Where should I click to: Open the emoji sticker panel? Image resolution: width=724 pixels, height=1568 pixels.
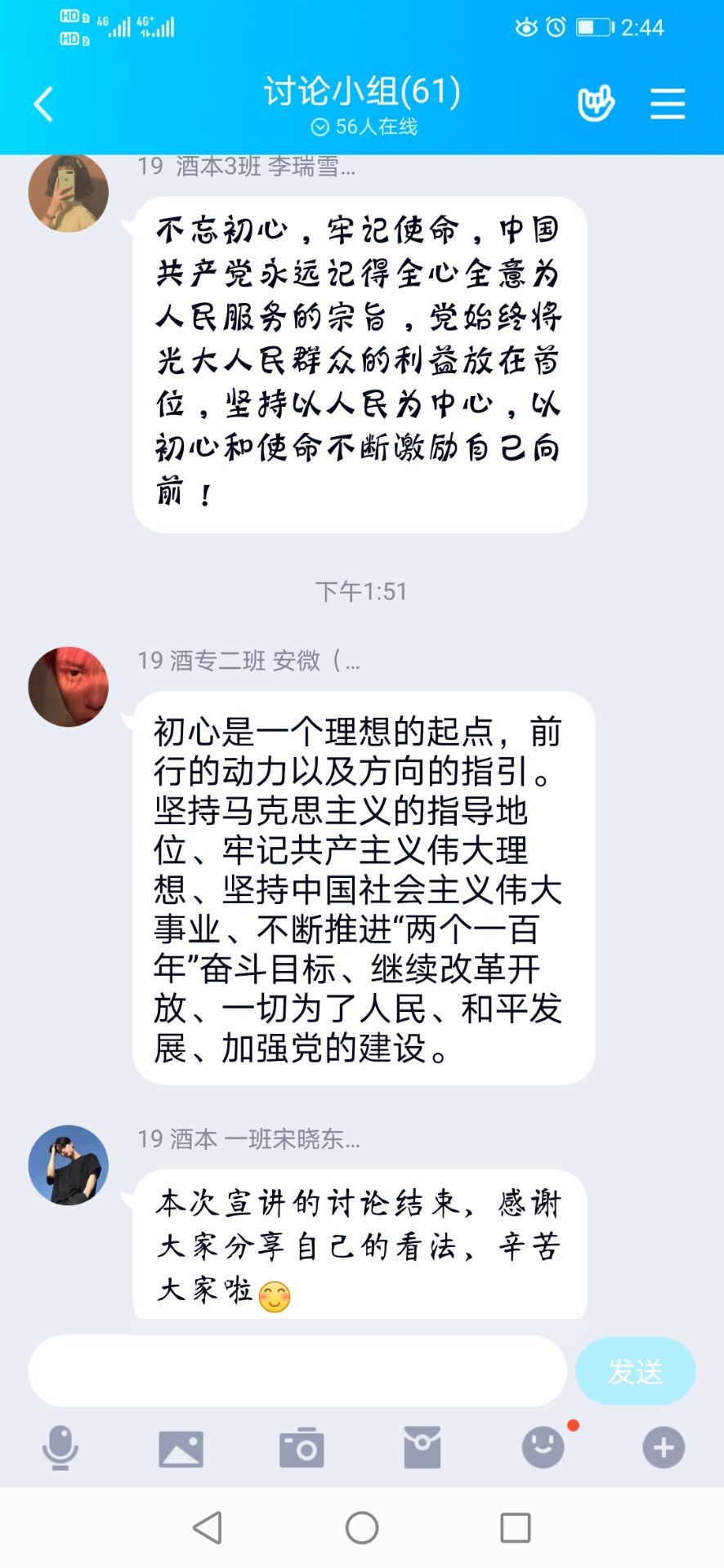[x=543, y=1448]
